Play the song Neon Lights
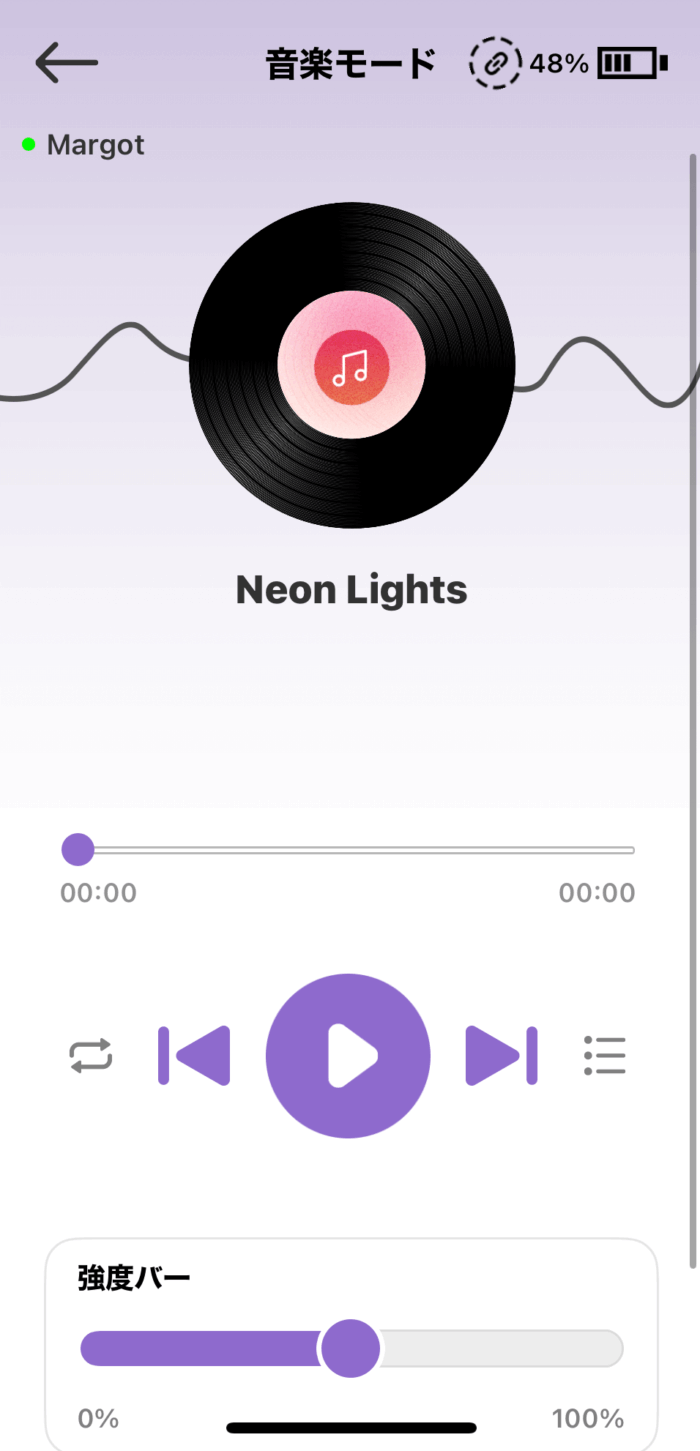The height and width of the screenshot is (1451, 700). tap(348, 1055)
